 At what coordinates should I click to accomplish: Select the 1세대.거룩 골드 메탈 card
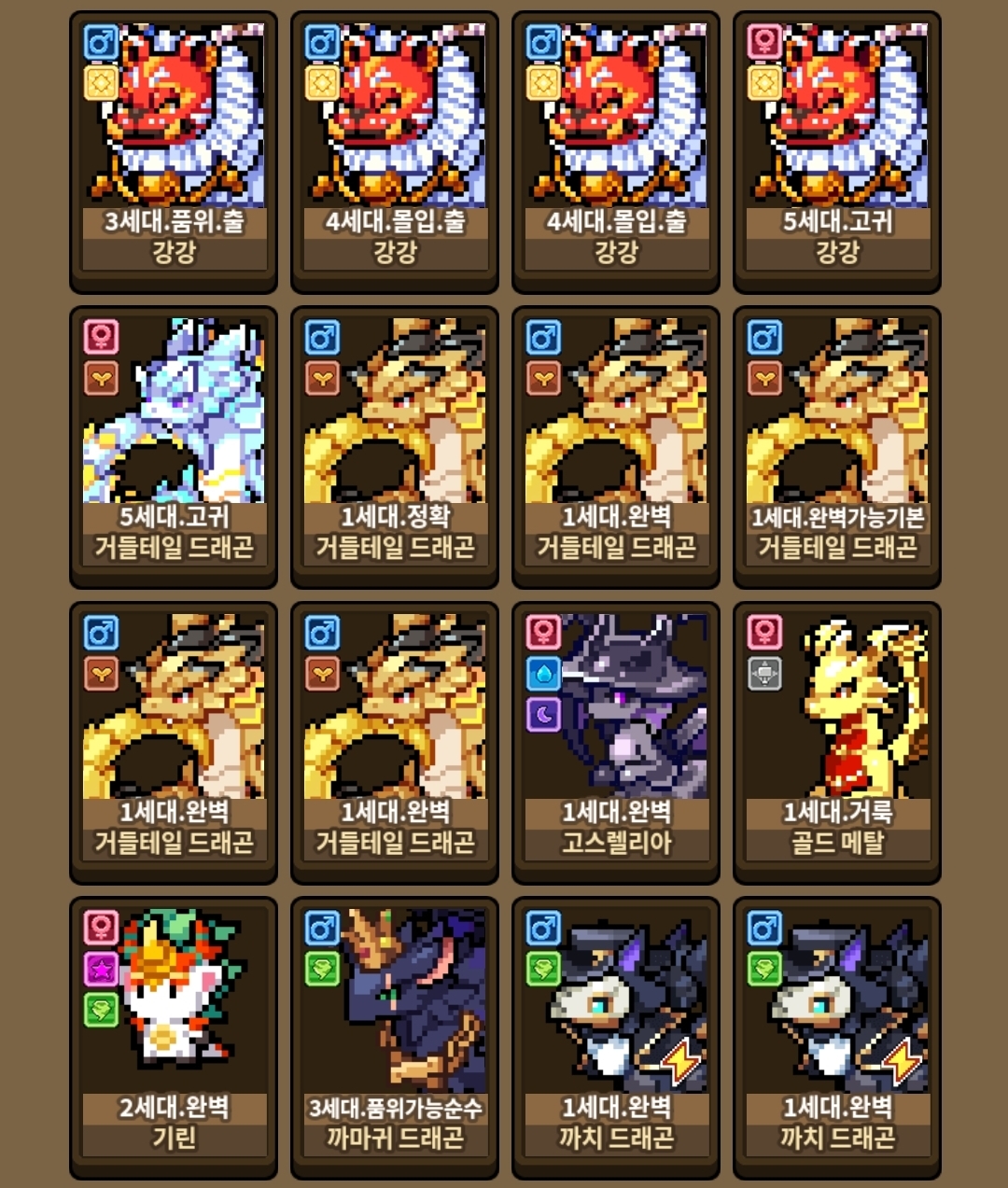837,741
